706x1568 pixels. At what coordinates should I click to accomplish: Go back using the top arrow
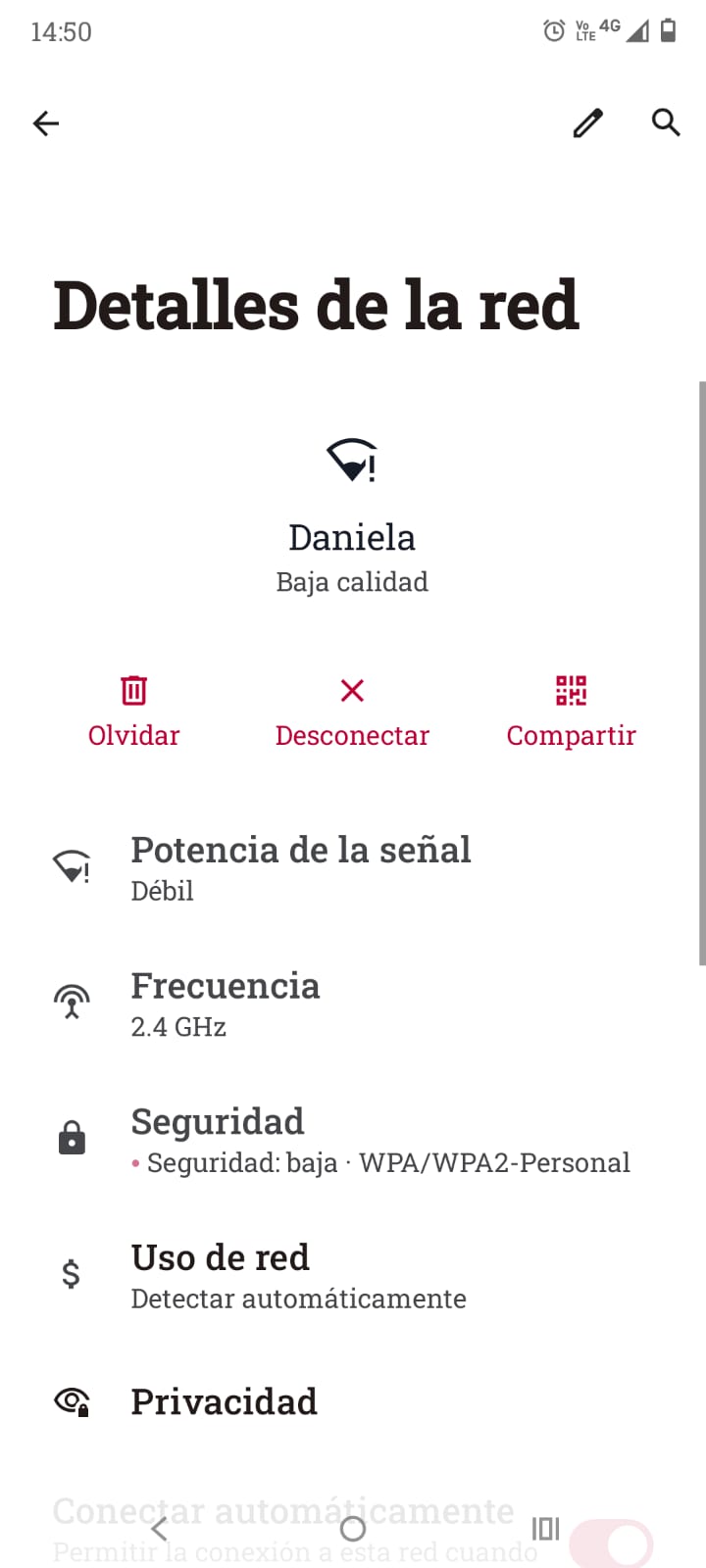[46, 123]
